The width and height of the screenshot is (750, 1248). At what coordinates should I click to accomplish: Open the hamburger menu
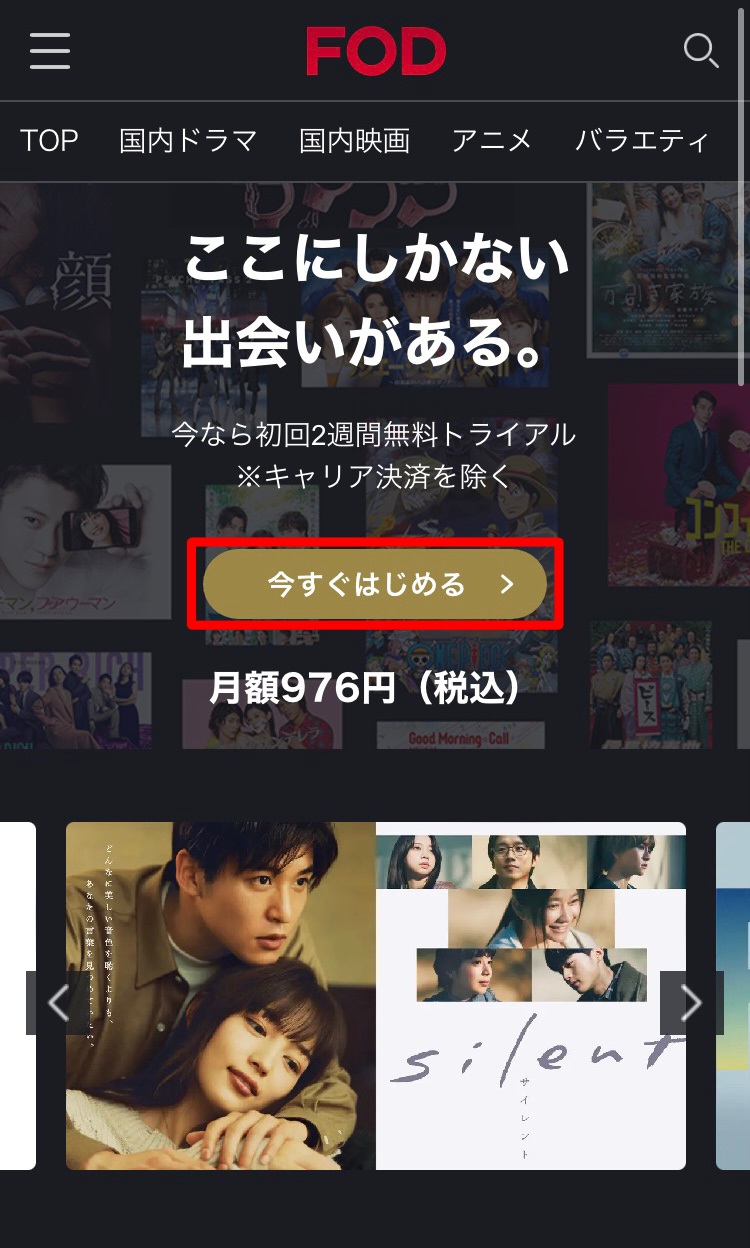tap(50, 50)
